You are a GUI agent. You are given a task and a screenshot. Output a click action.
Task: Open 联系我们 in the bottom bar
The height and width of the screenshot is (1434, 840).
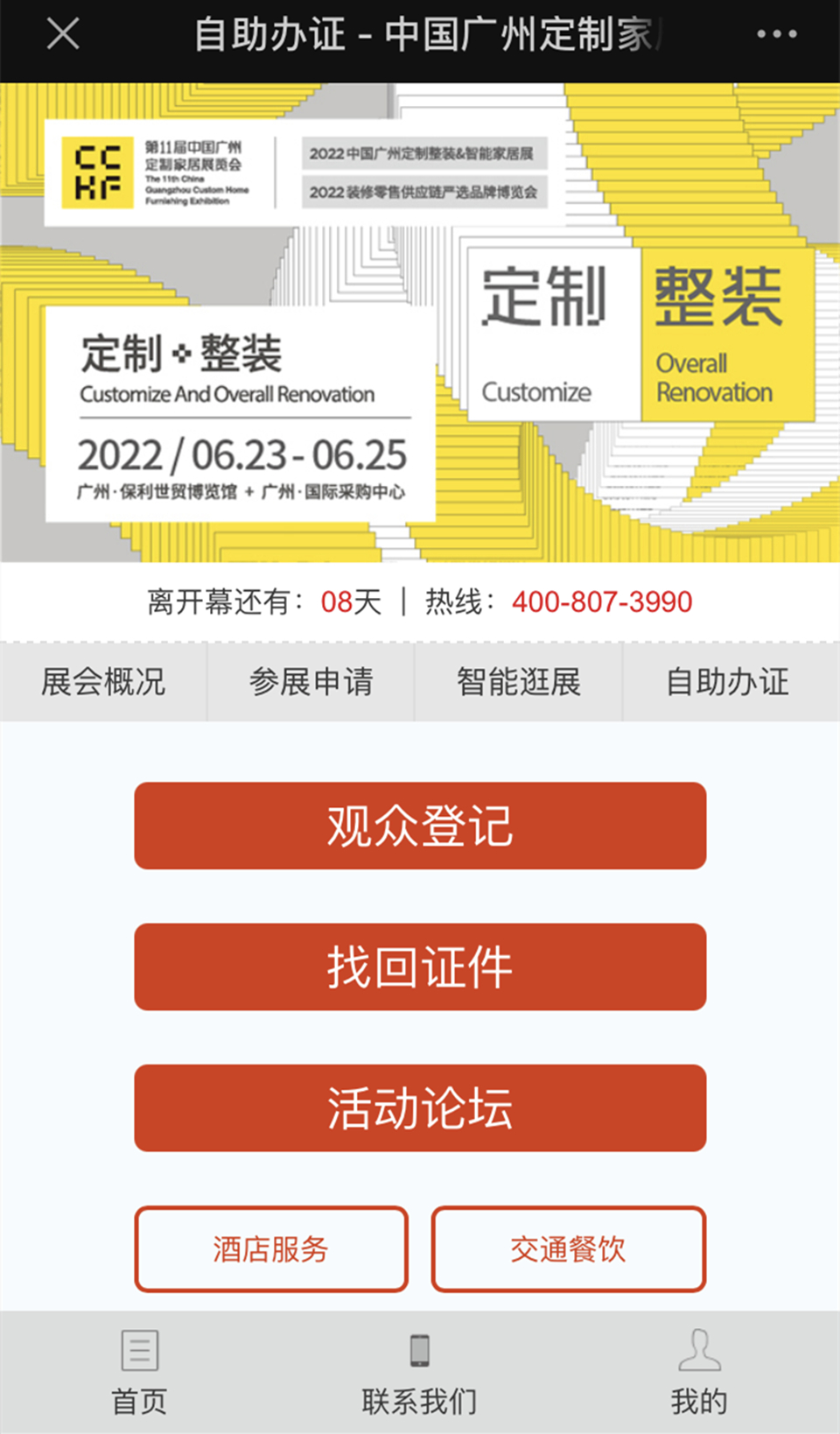click(x=420, y=1372)
